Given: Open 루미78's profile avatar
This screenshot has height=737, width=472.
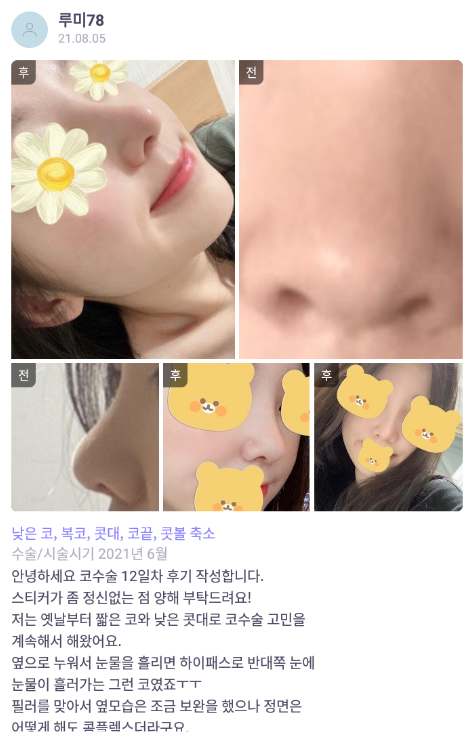Looking at the screenshot, I should [29, 30].
